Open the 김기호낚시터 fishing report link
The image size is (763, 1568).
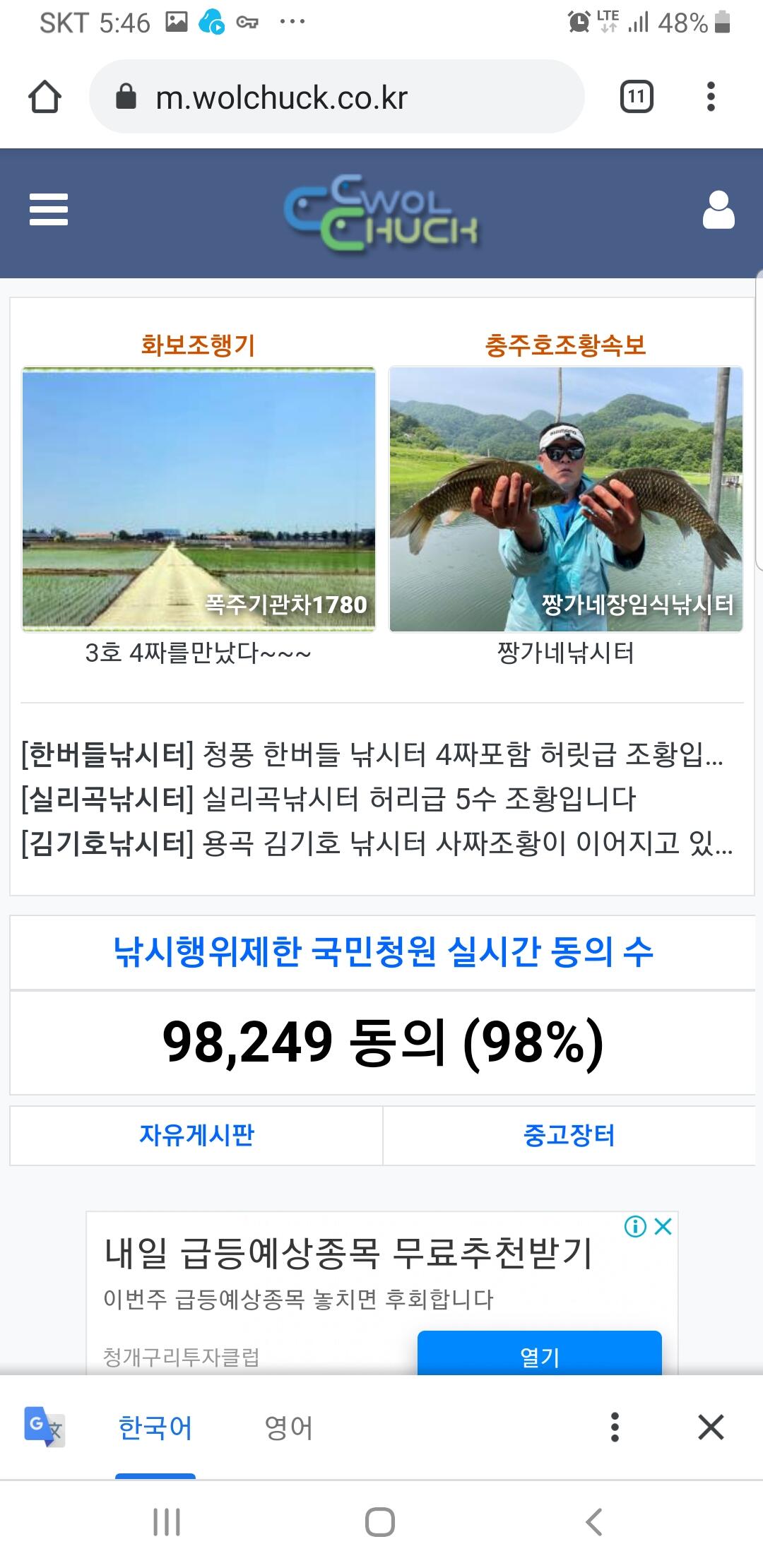377,843
